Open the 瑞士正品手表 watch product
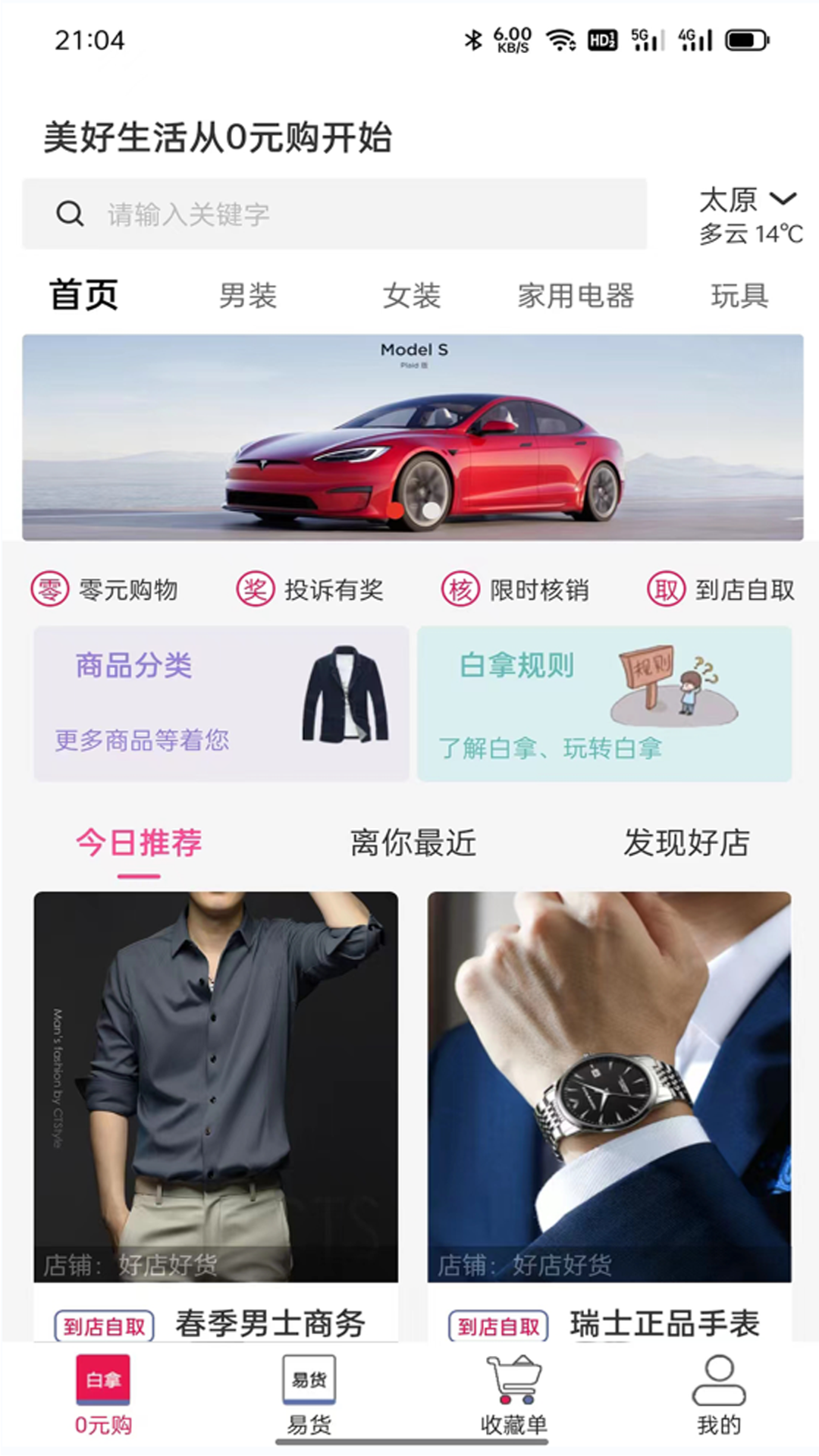 coord(609,1100)
